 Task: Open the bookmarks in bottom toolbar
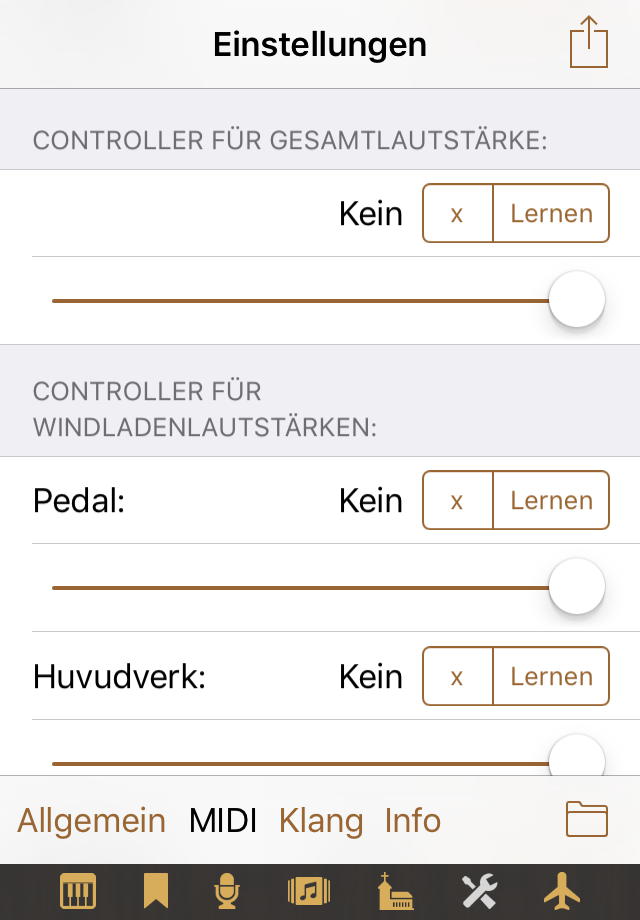tap(155, 890)
